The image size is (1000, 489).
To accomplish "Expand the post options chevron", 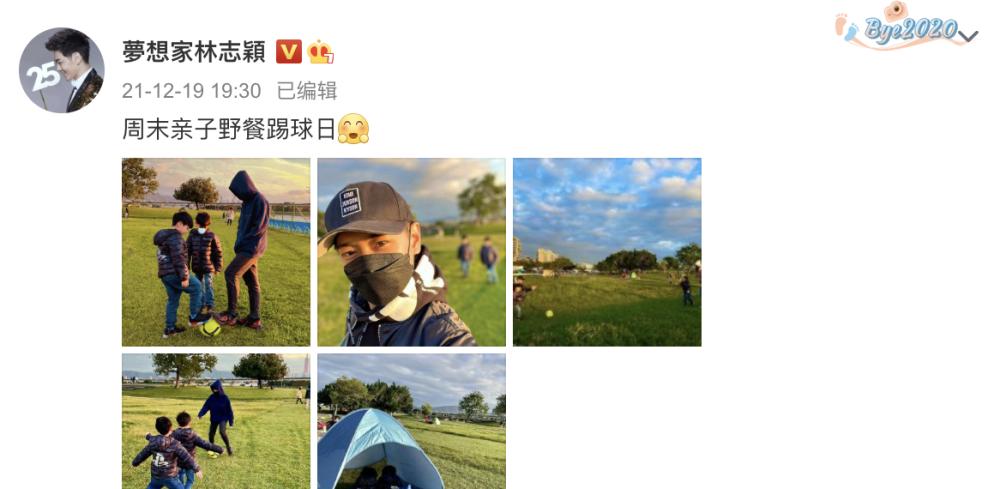I will pyautogui.click(x=968, y=37).
